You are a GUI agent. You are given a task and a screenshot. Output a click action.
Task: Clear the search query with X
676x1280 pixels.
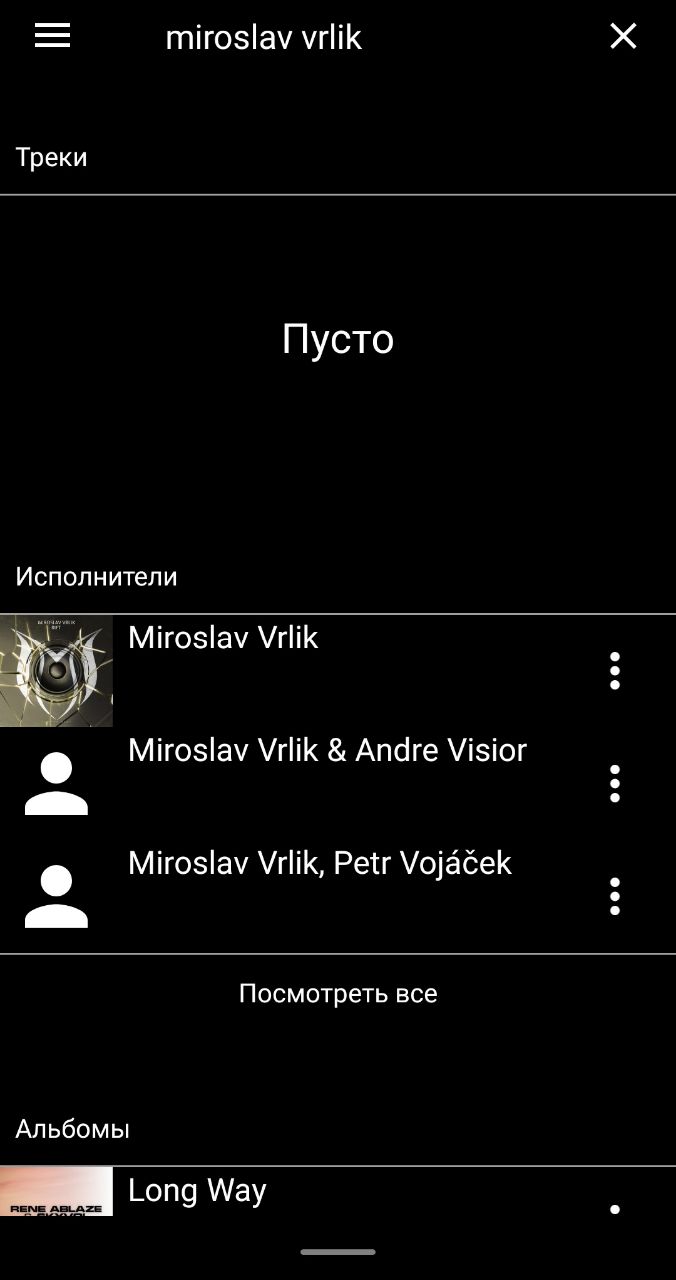pyautogui.click(x=623, y=36)
